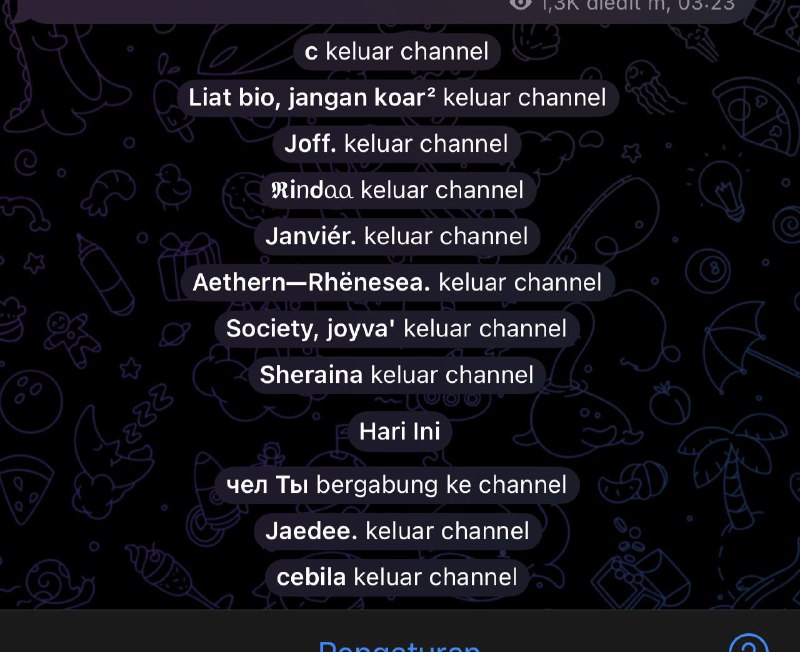View the Society, joyva' profile
The width and height of the screenshot is (800, 652).
[311, 329]
